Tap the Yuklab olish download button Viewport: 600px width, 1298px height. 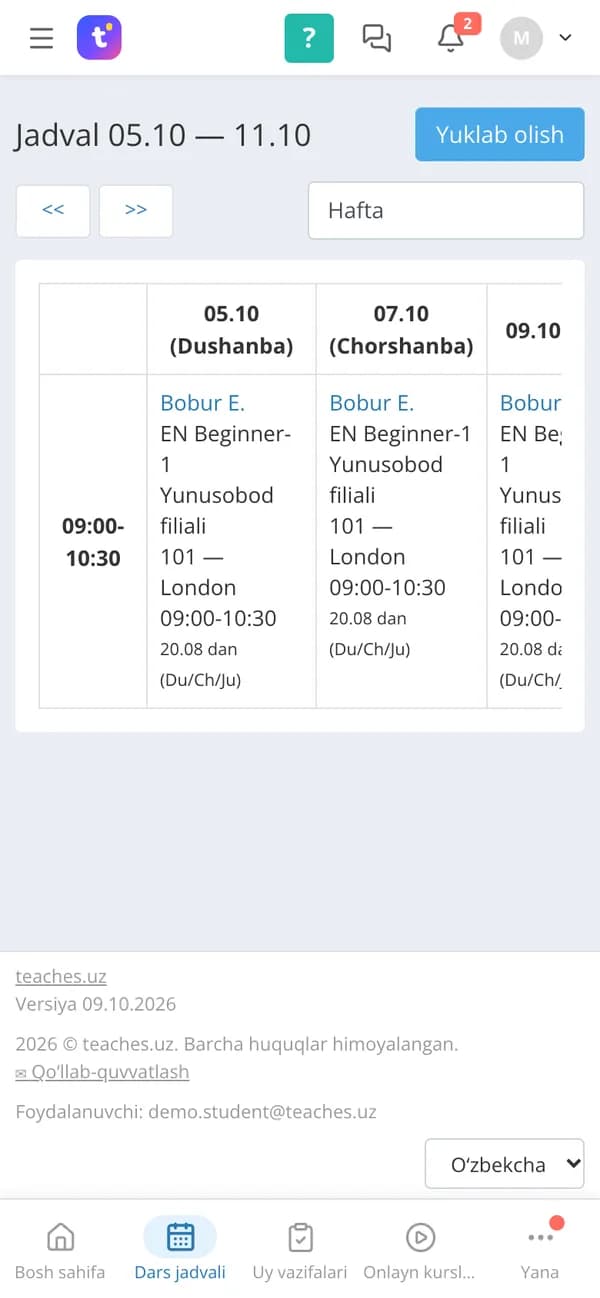coord(500,134)
